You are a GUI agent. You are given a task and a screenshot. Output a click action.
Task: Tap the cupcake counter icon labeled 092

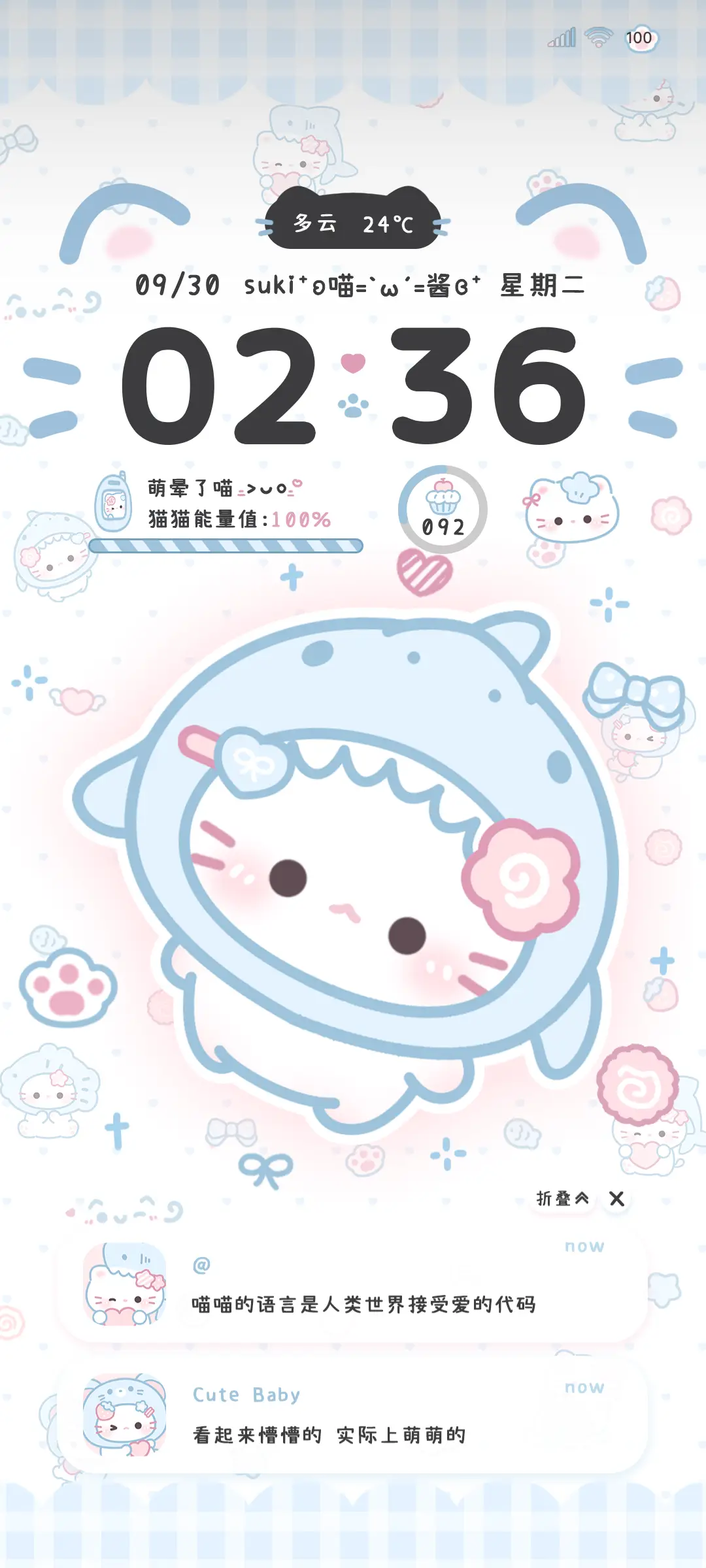point(443,510)
